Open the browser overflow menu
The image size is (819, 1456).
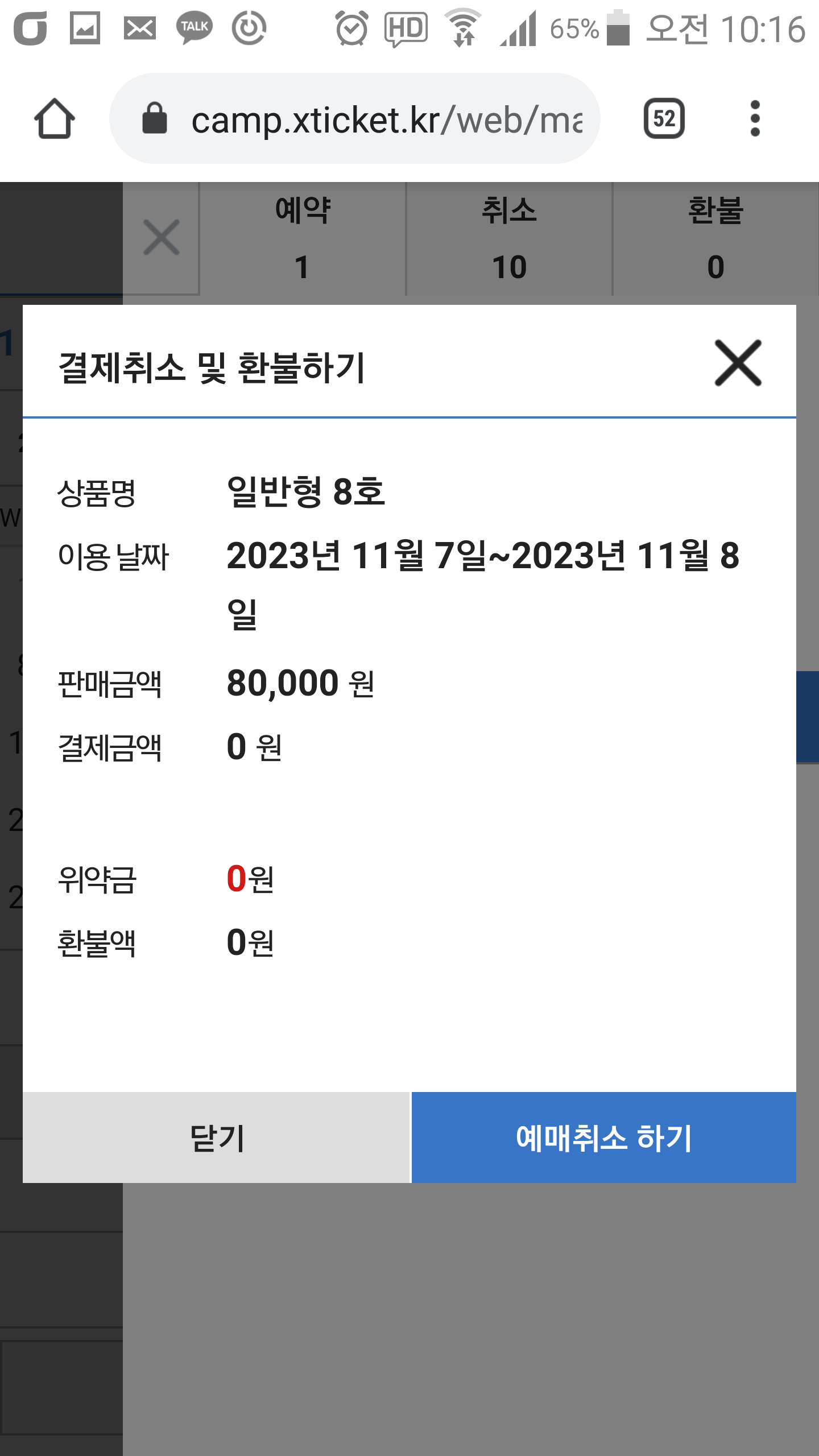tap(755, 119)
